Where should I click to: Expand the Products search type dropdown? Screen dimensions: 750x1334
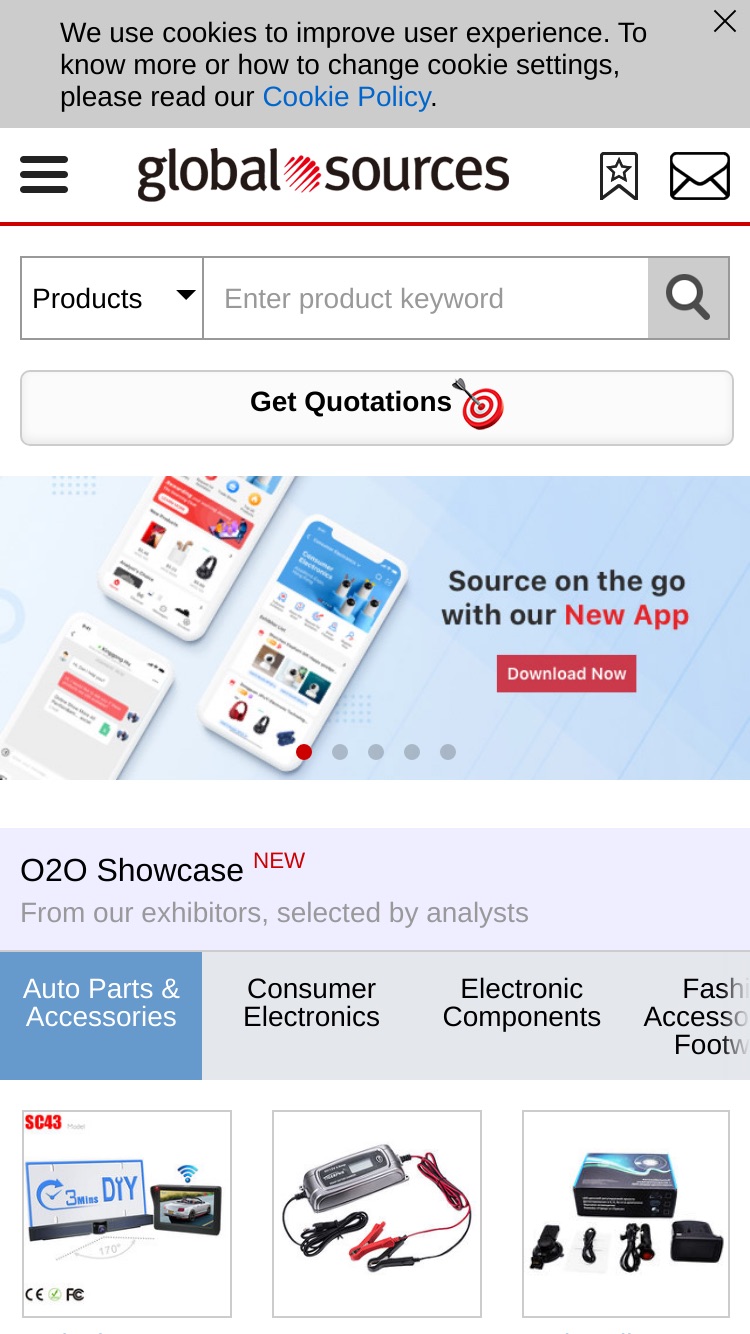click(x=112, y=298)
